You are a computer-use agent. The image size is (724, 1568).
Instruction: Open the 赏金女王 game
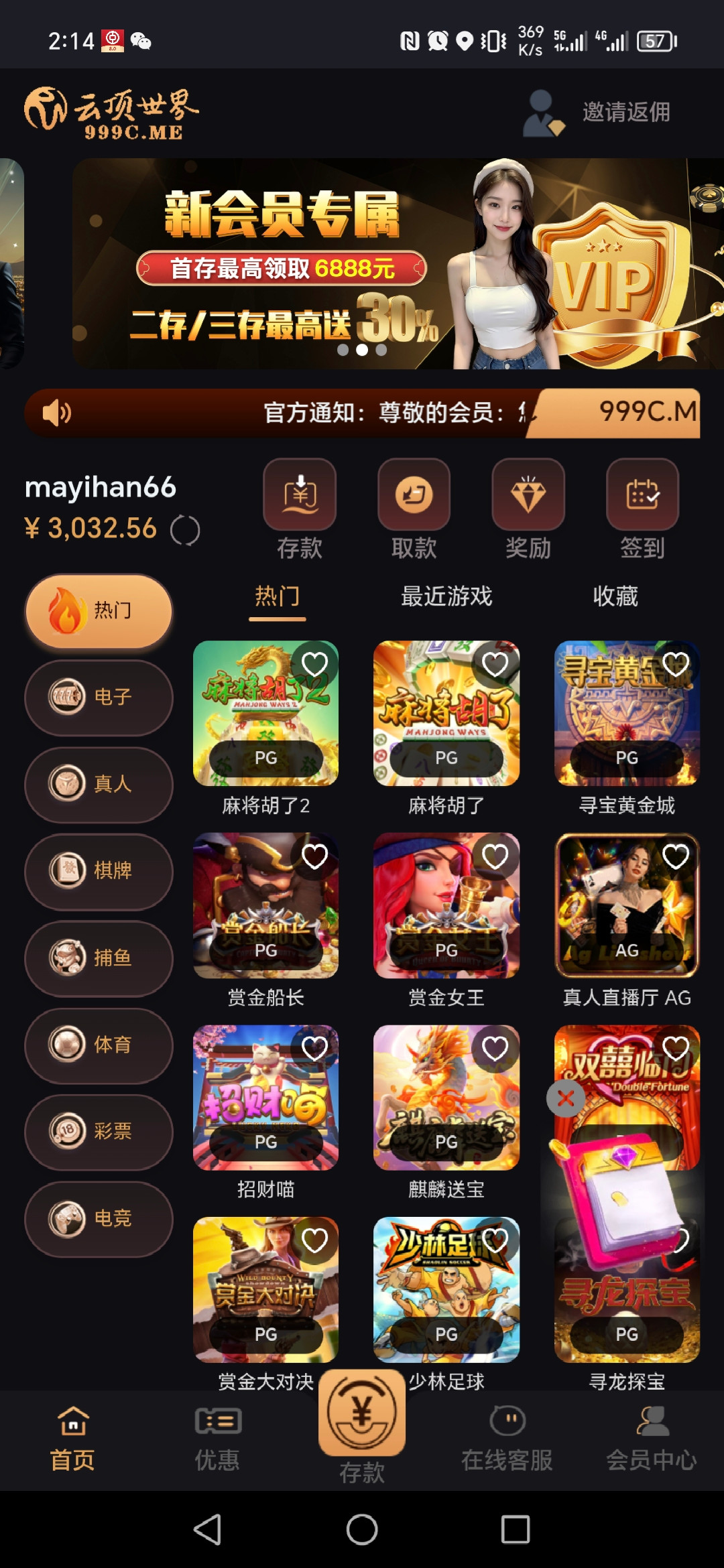[x=446, y=906]
